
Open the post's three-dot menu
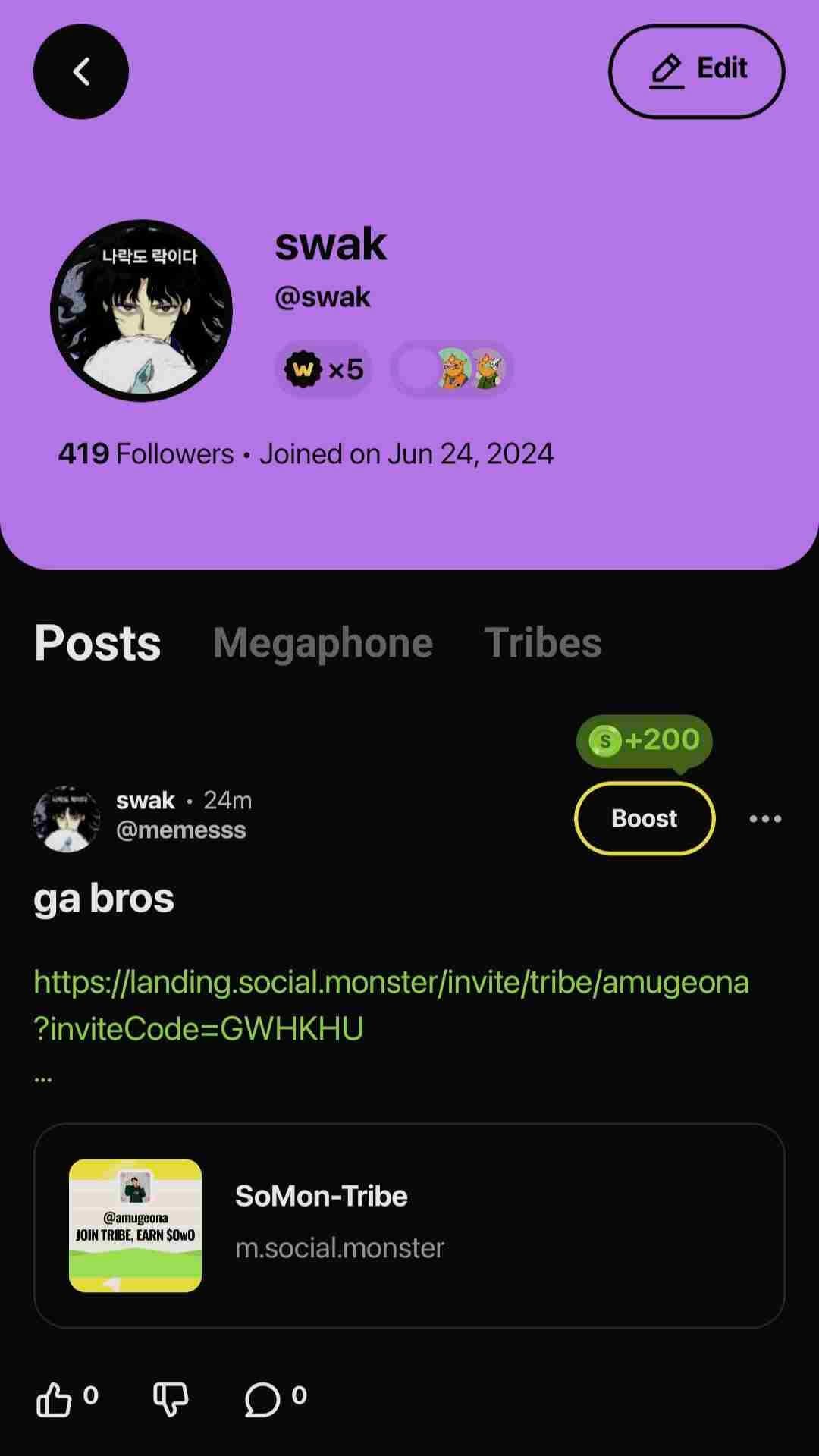(x=765, y=819)
